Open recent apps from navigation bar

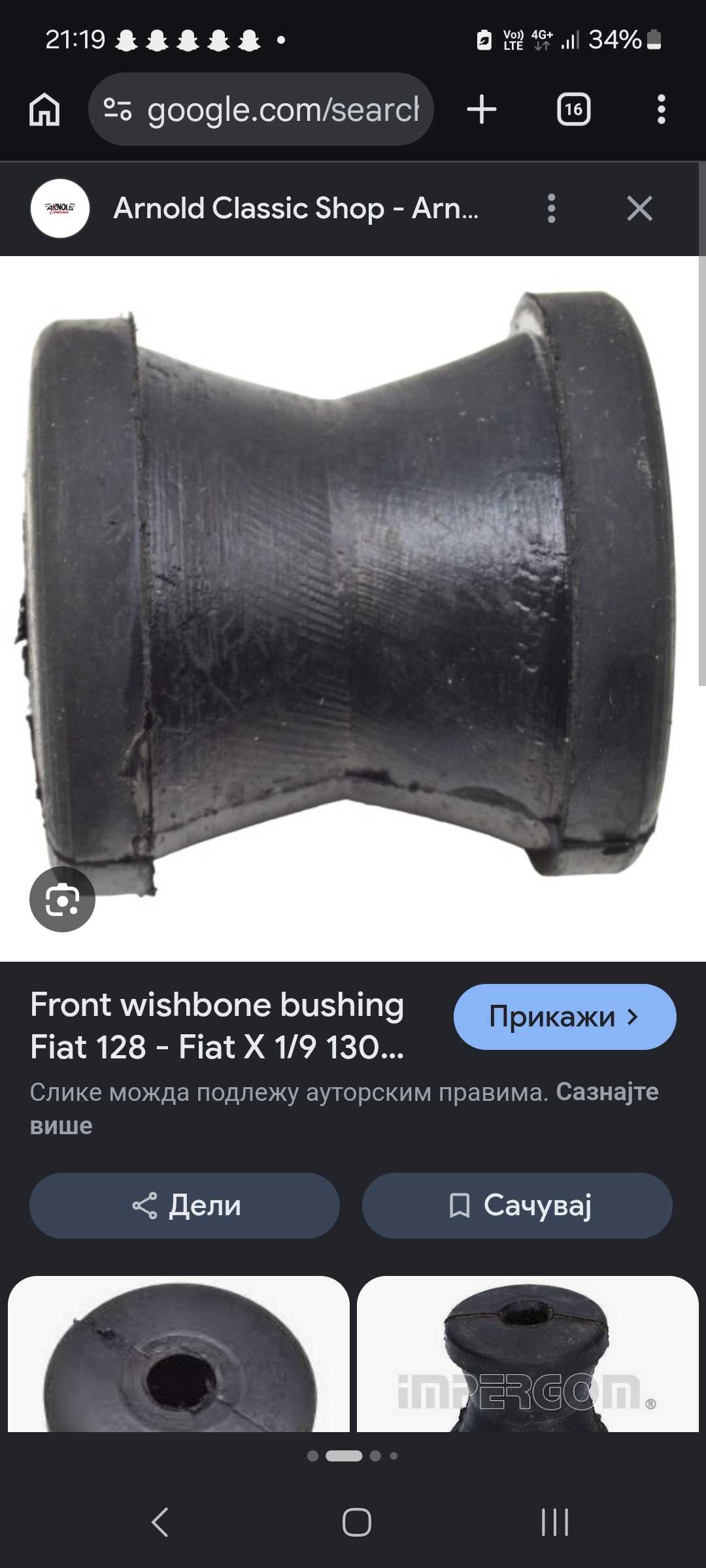point(554,1522)
